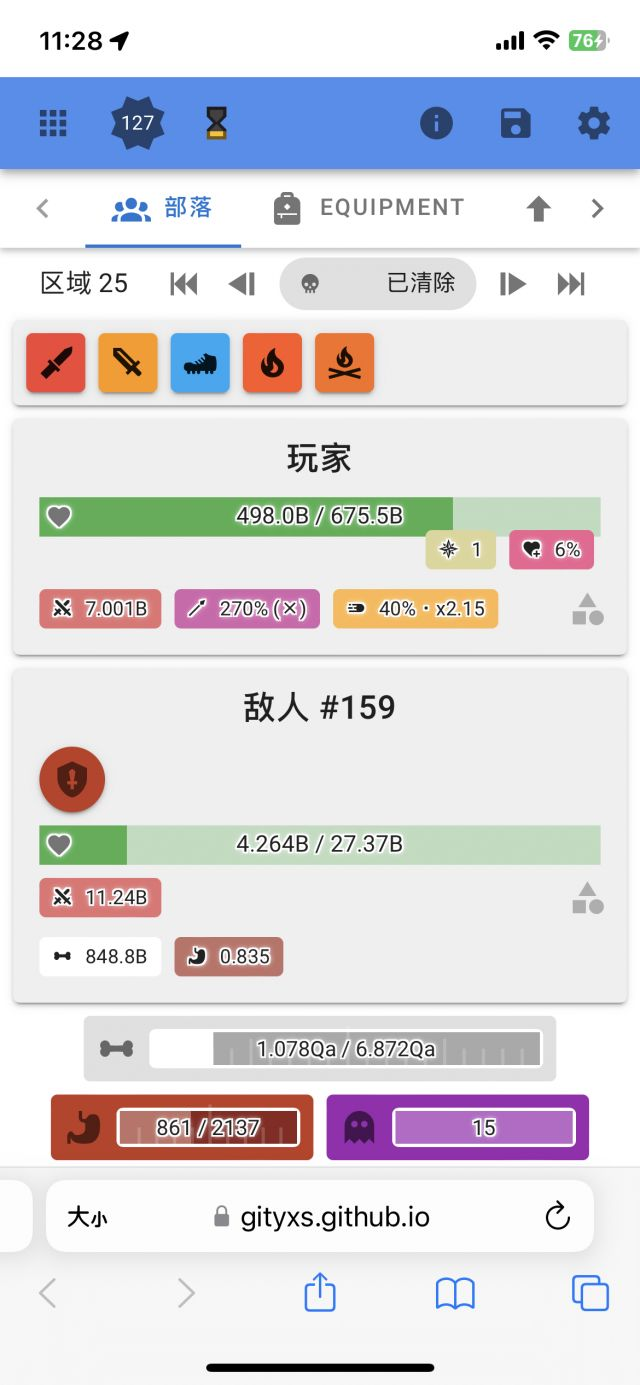Open Safari's share sheet
The height and width of the screenshot is (1385, 640).
tap(320, 1294)
